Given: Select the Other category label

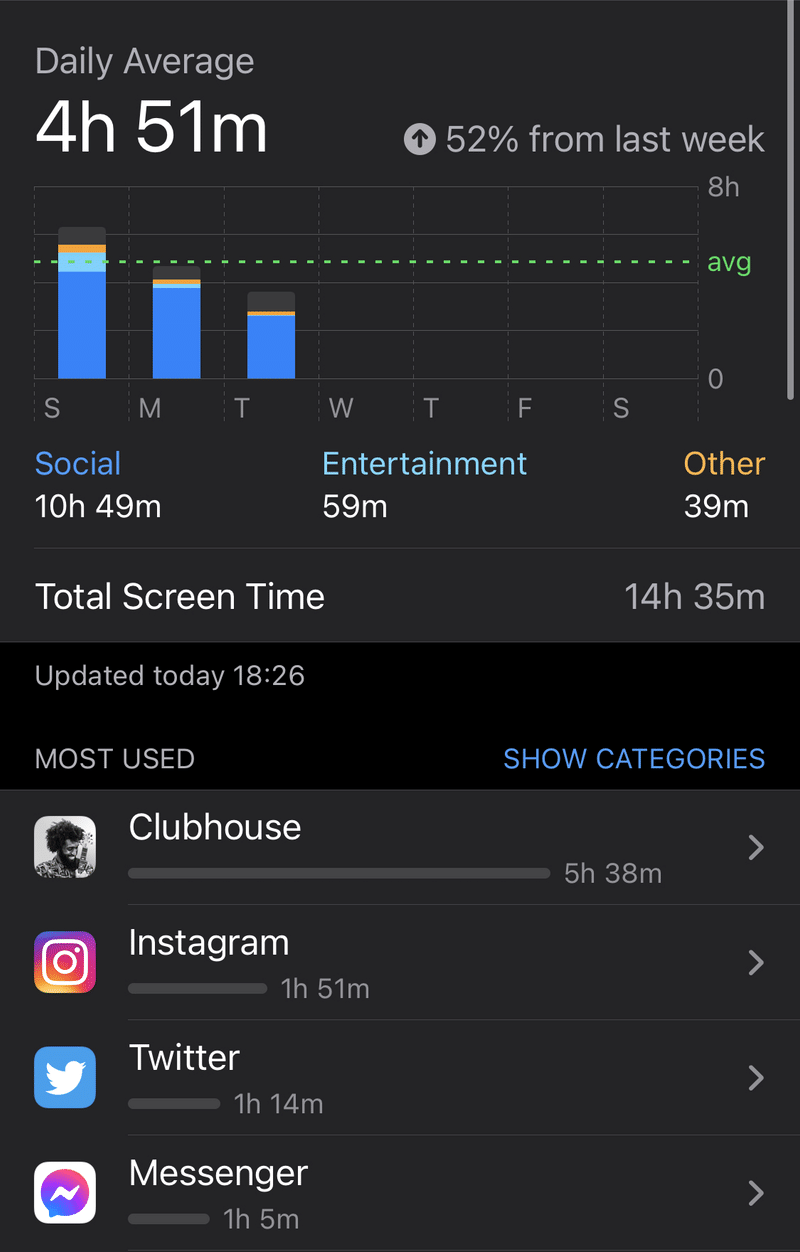Looking at the screenshot, I should pyautogui.click(x=723, y=463).
